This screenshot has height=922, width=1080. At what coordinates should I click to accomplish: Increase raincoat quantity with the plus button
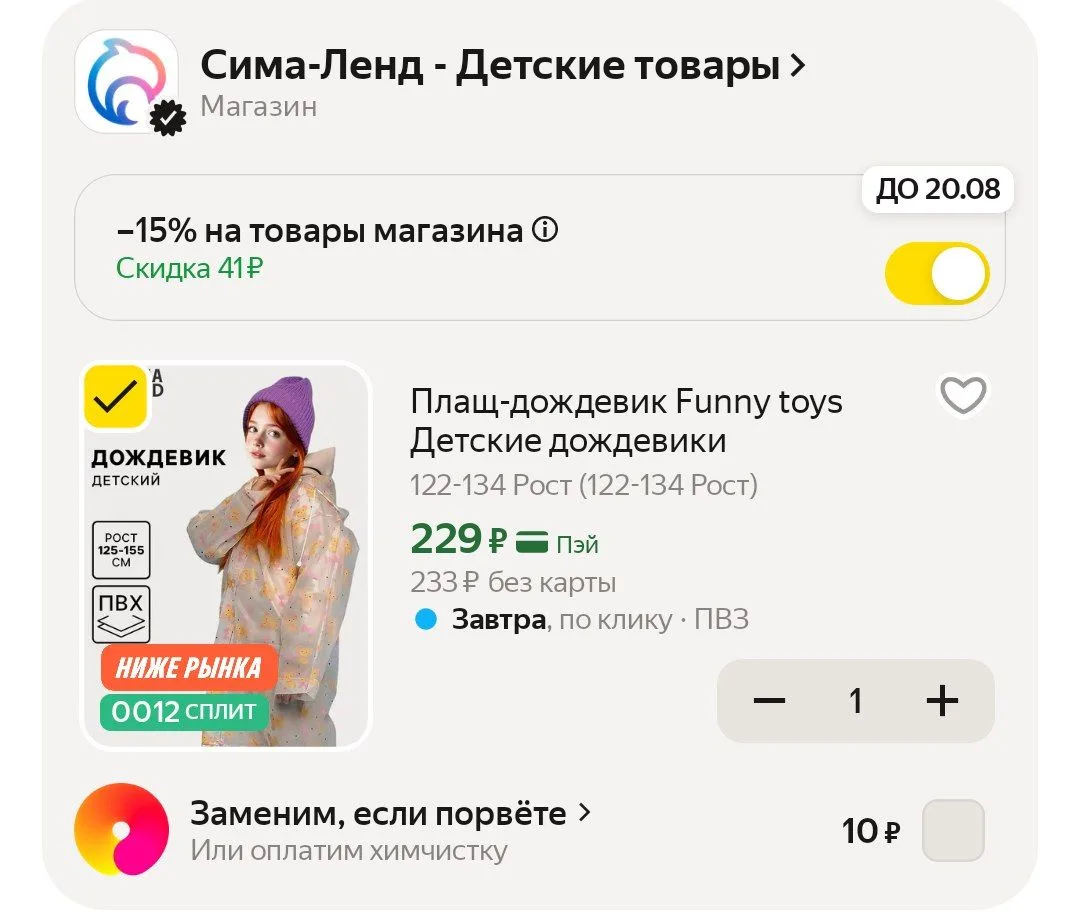pos(942,701)
